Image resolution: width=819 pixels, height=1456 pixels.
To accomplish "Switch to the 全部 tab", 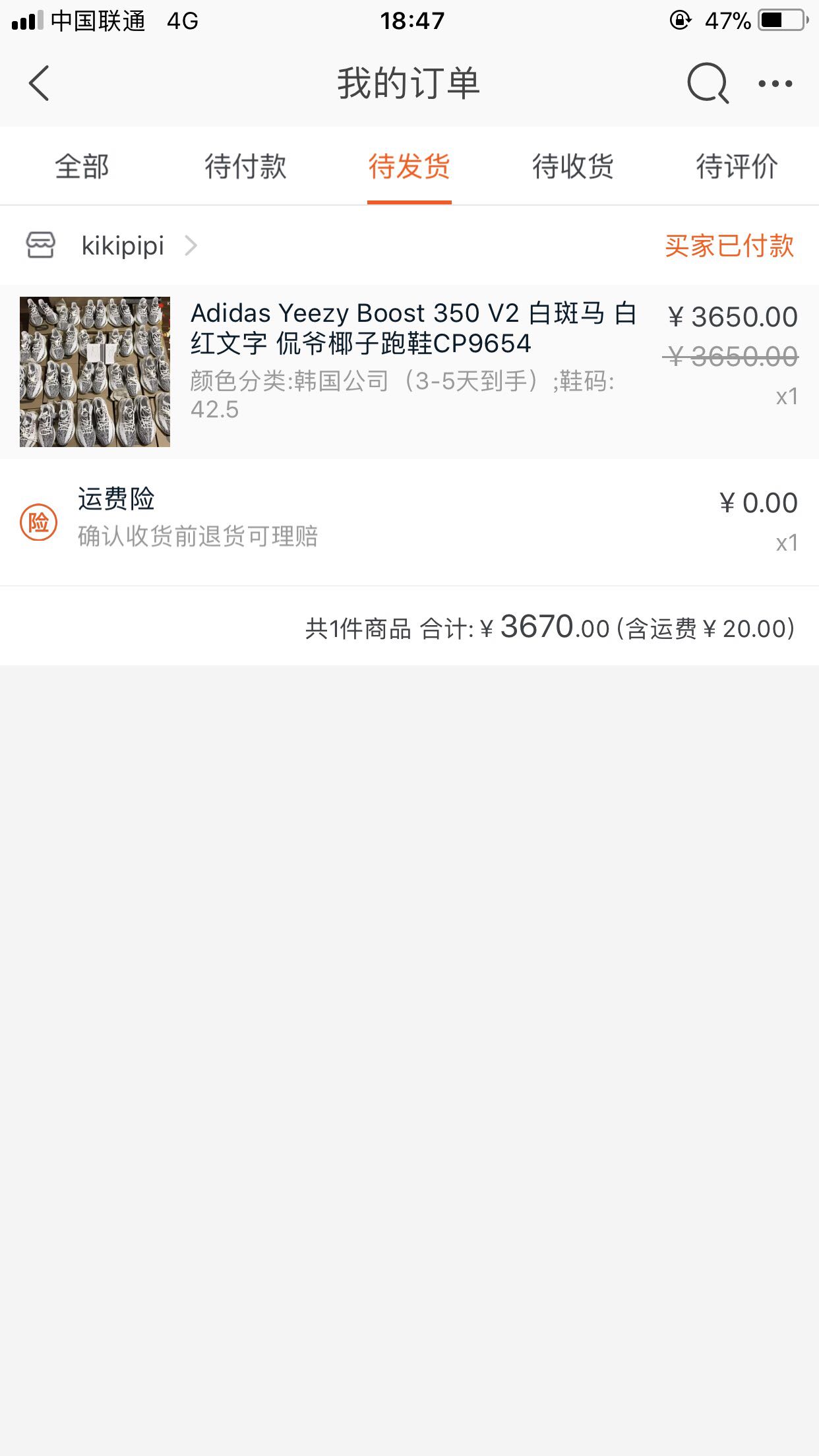I will (x=82, y=166).
